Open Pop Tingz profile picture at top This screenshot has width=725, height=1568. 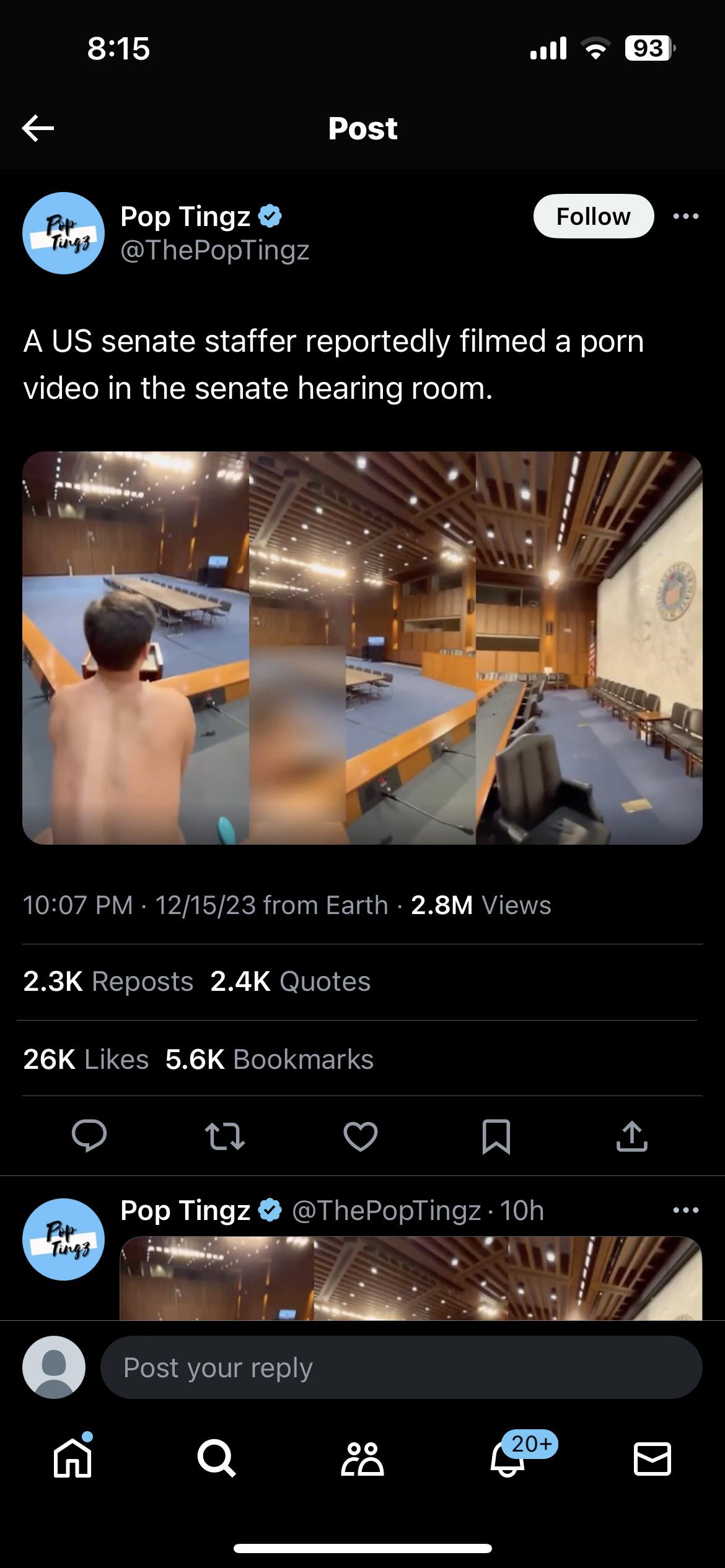(63, 233)
